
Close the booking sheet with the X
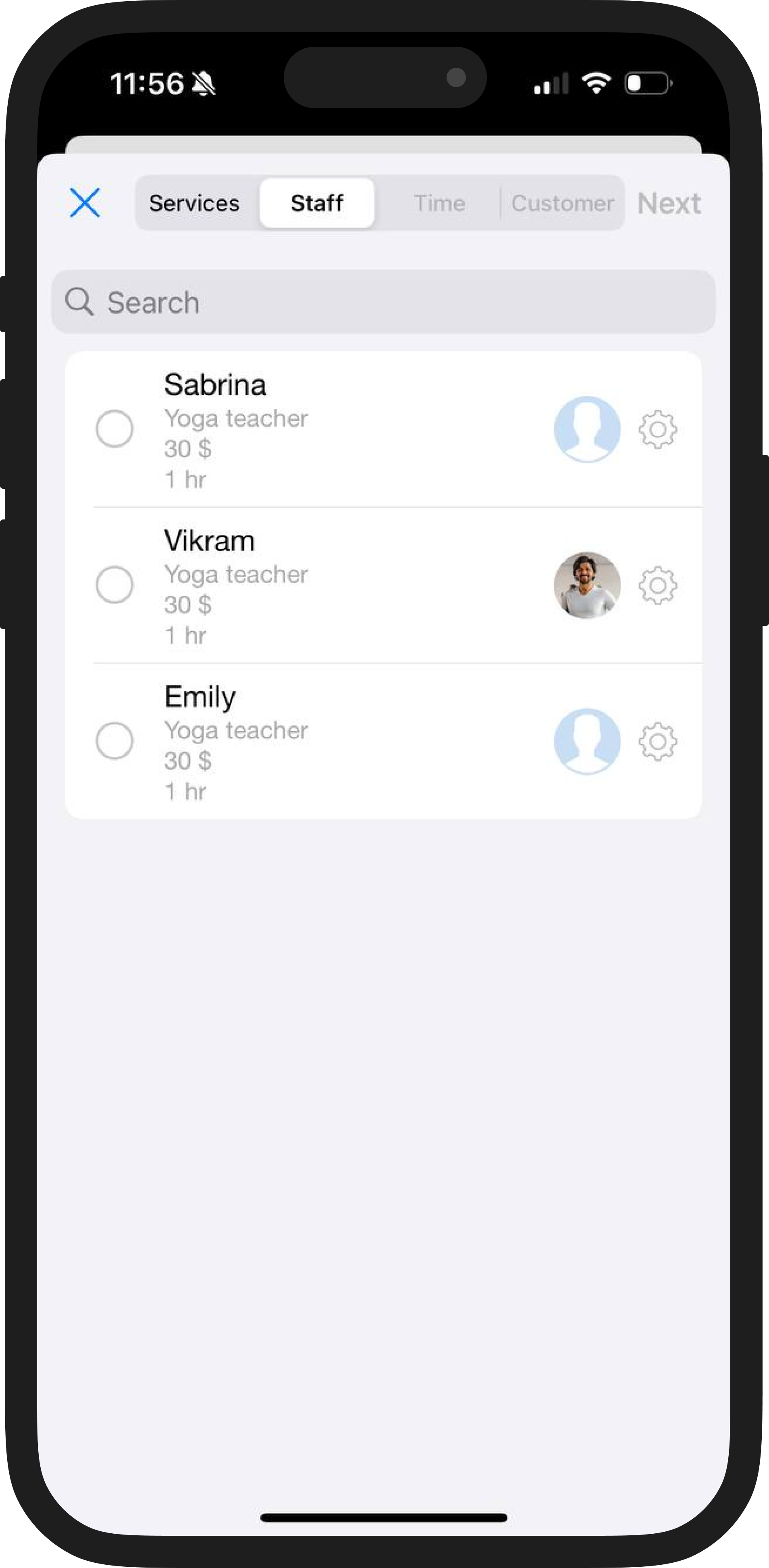click(85, 203)
